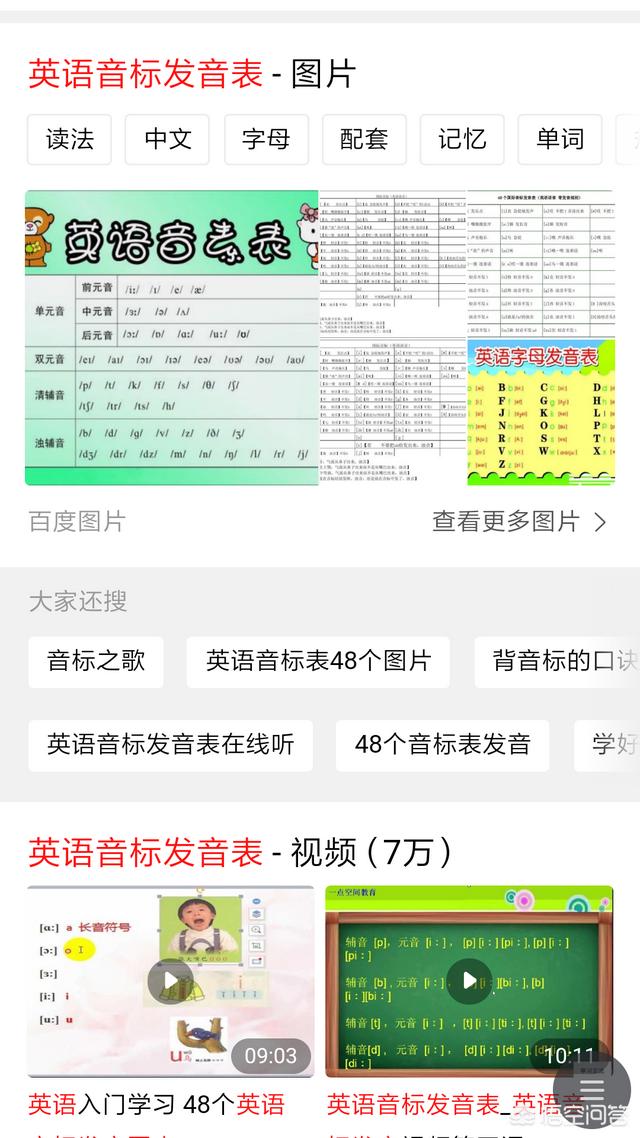
Task: Search for 英语音标表48个图片
Action: coord(318,661)
